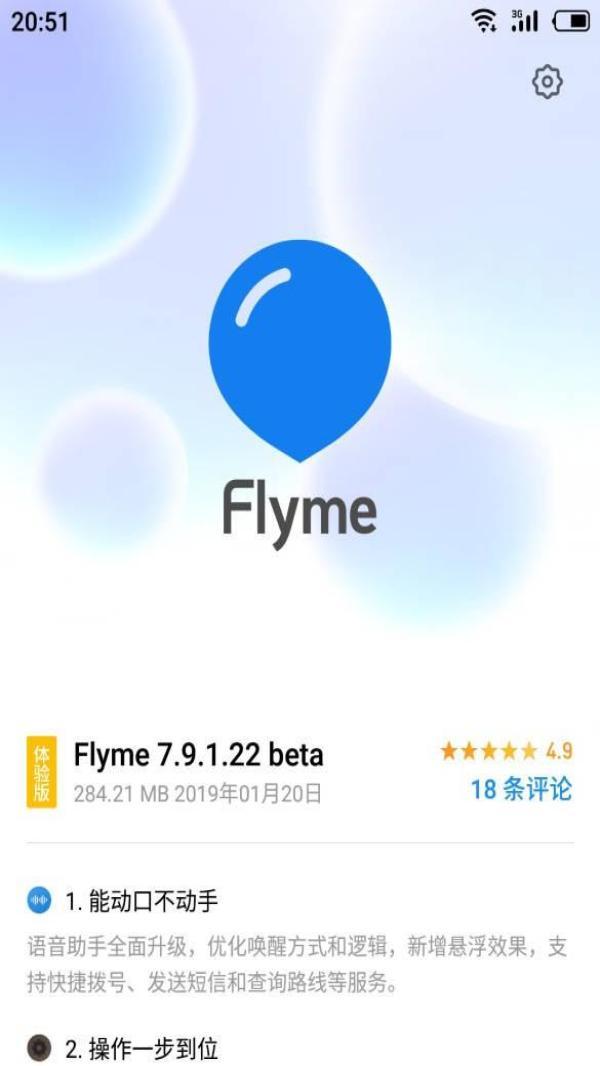Open the 18 条评论 reviews link

[521, 789]
